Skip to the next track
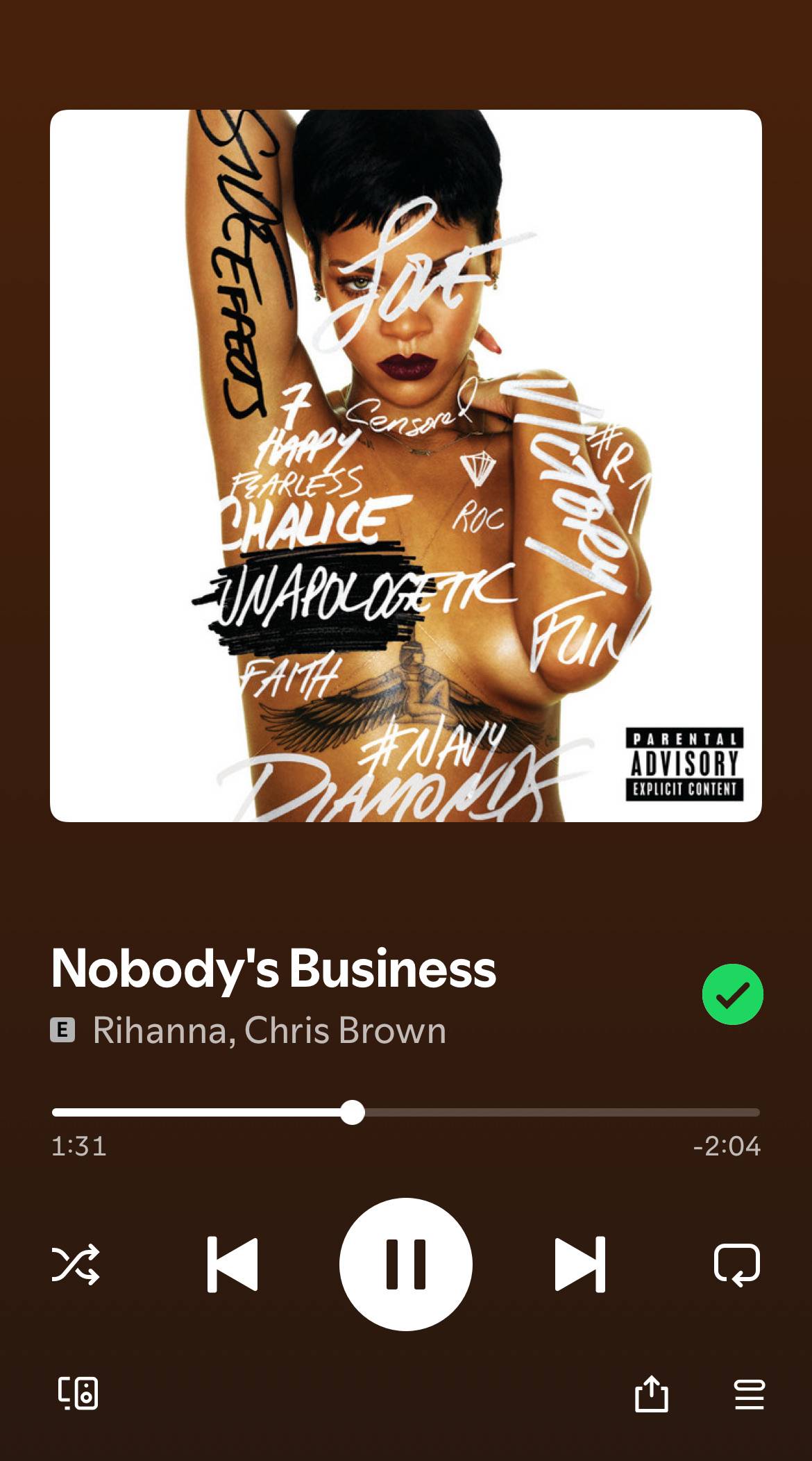The height and width of the screenshot is (1461, 812). [x=580, y=1264]
